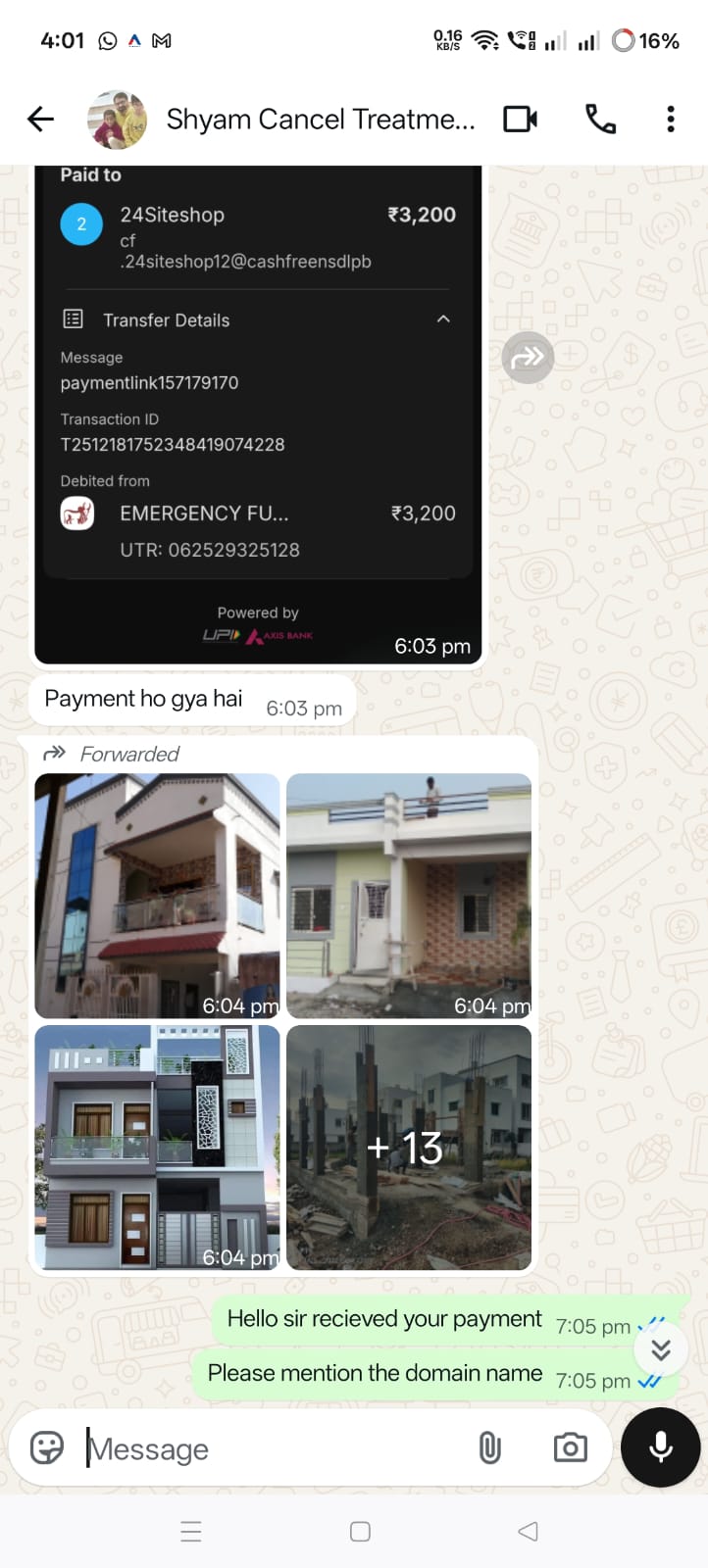The image size is (708, 1568).
Task: Forward the payment screenshot
Action: (528, 358)
